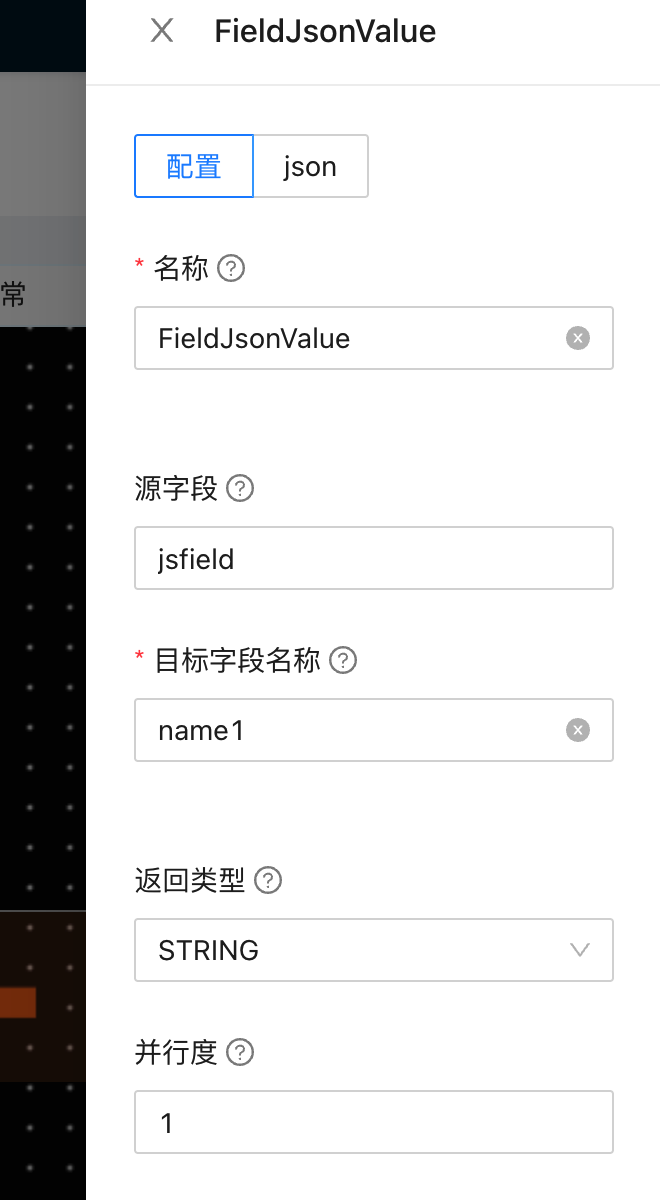This screenshot has height=1200, width=660.
Task: Switch to the json tab
Action: [x=310, y=166]
